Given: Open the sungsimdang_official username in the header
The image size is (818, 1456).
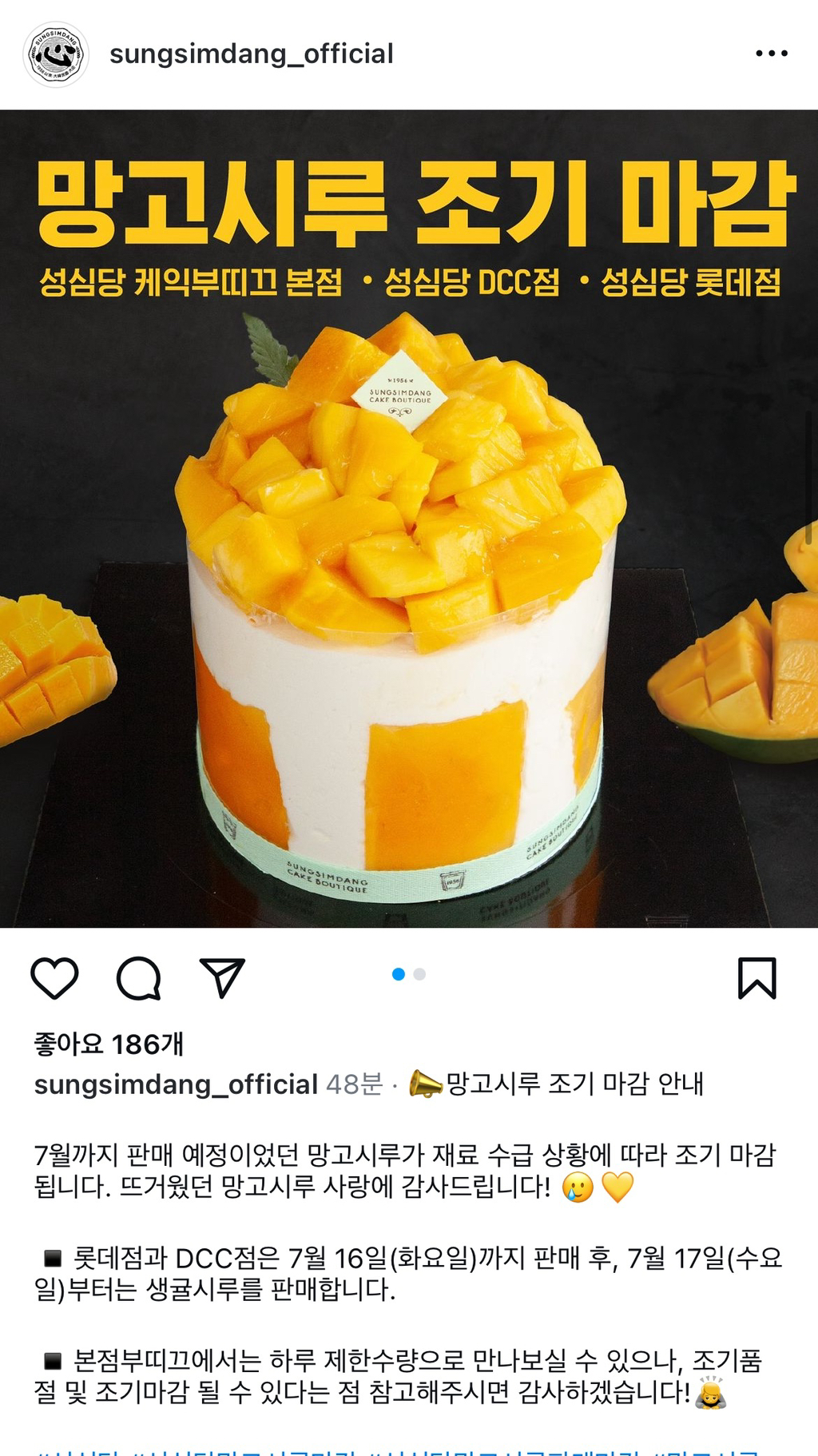Looking at the screenshot, I should 251,54.
